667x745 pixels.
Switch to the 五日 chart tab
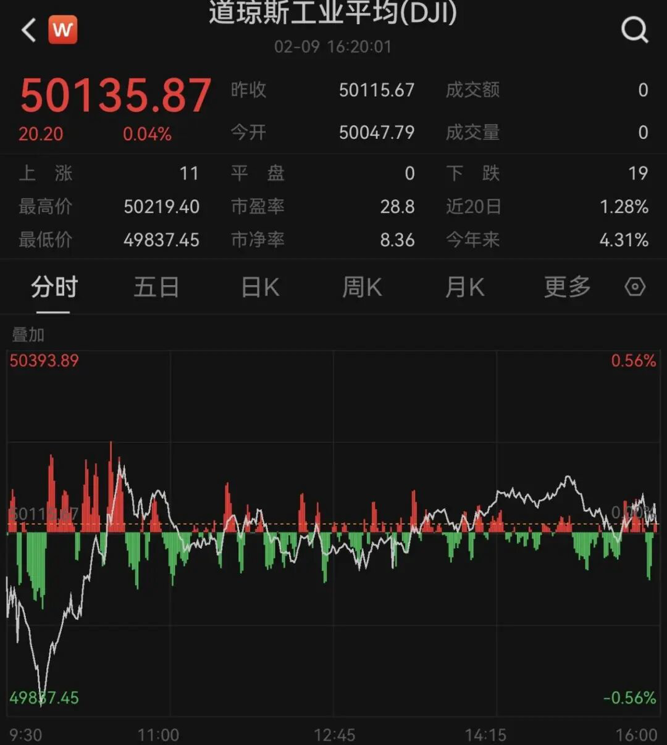(x=157, y=288)
